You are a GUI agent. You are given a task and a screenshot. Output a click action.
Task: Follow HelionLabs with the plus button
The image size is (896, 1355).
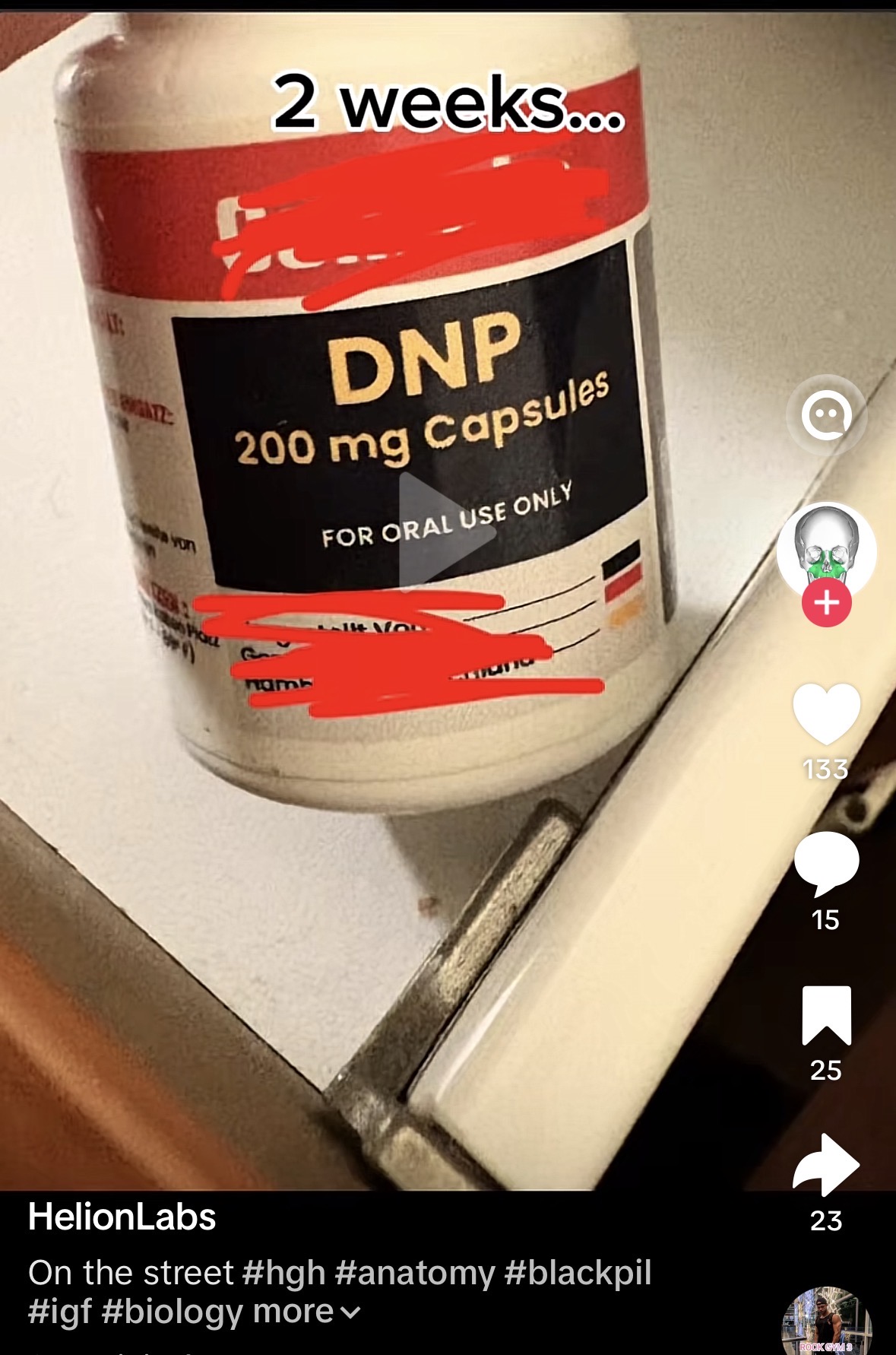tap(827, 602)
